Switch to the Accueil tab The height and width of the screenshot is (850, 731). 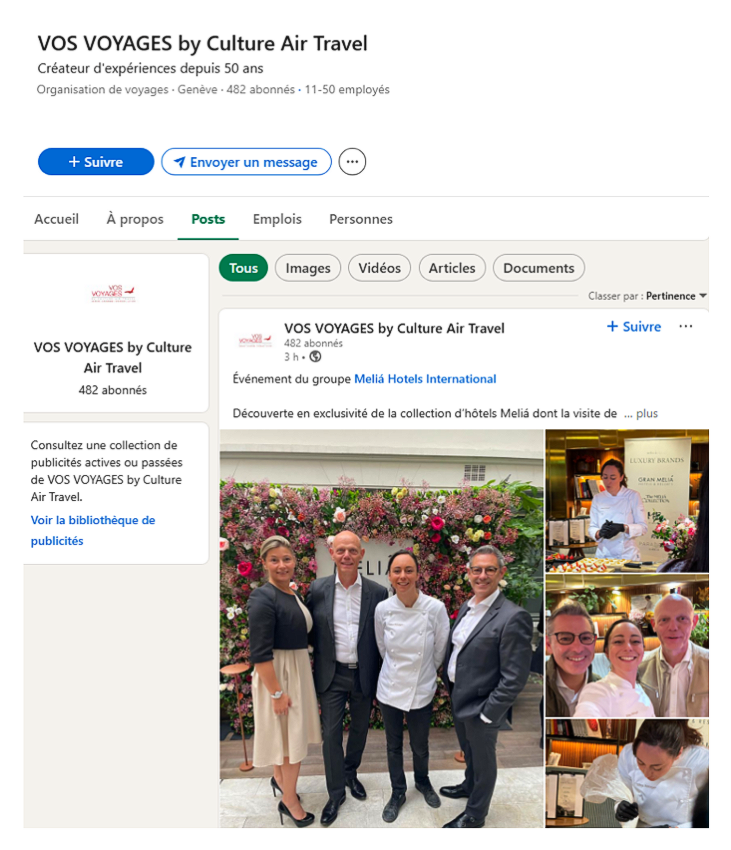56,219
